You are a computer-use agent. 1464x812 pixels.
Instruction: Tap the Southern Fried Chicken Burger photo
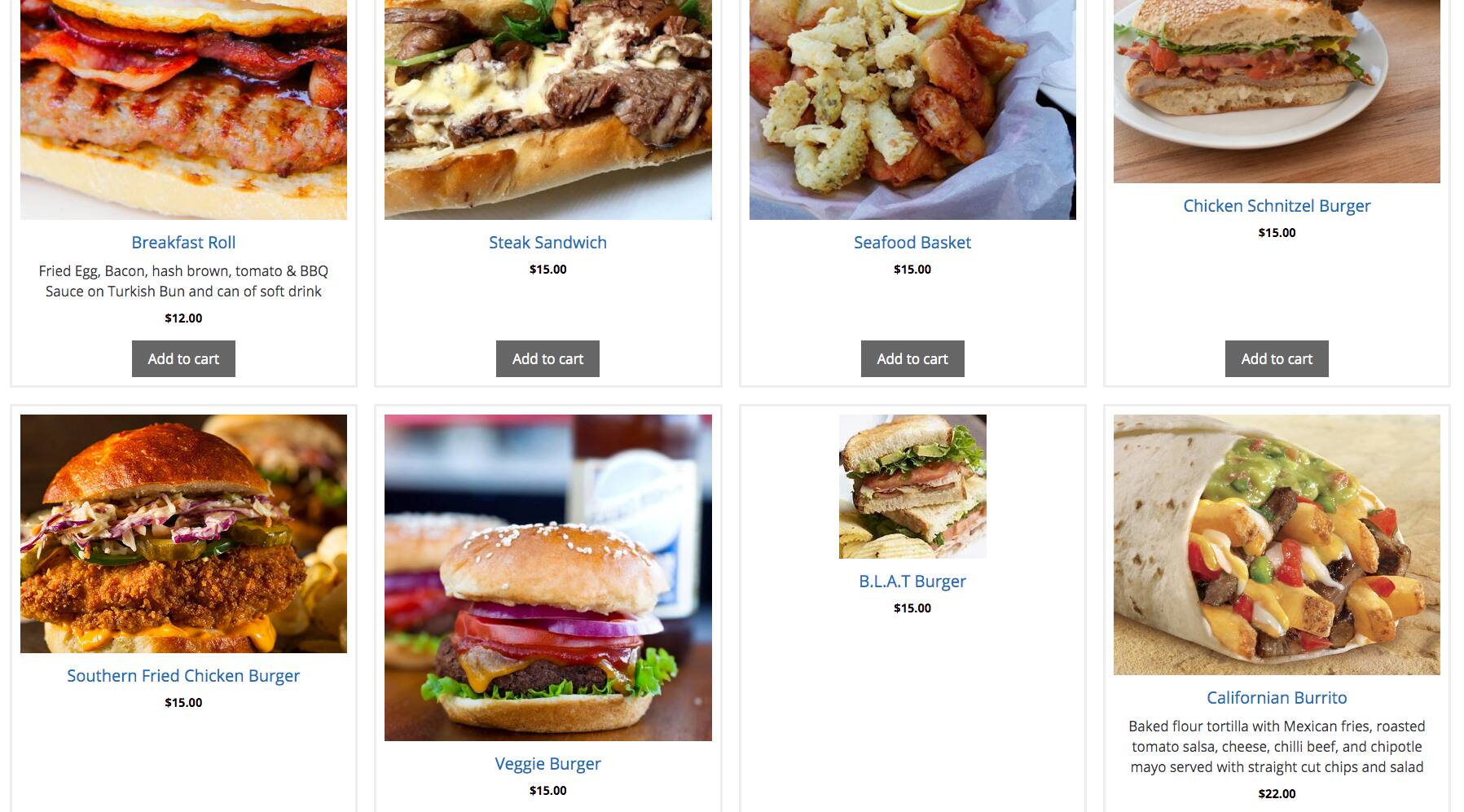(183, 533)
